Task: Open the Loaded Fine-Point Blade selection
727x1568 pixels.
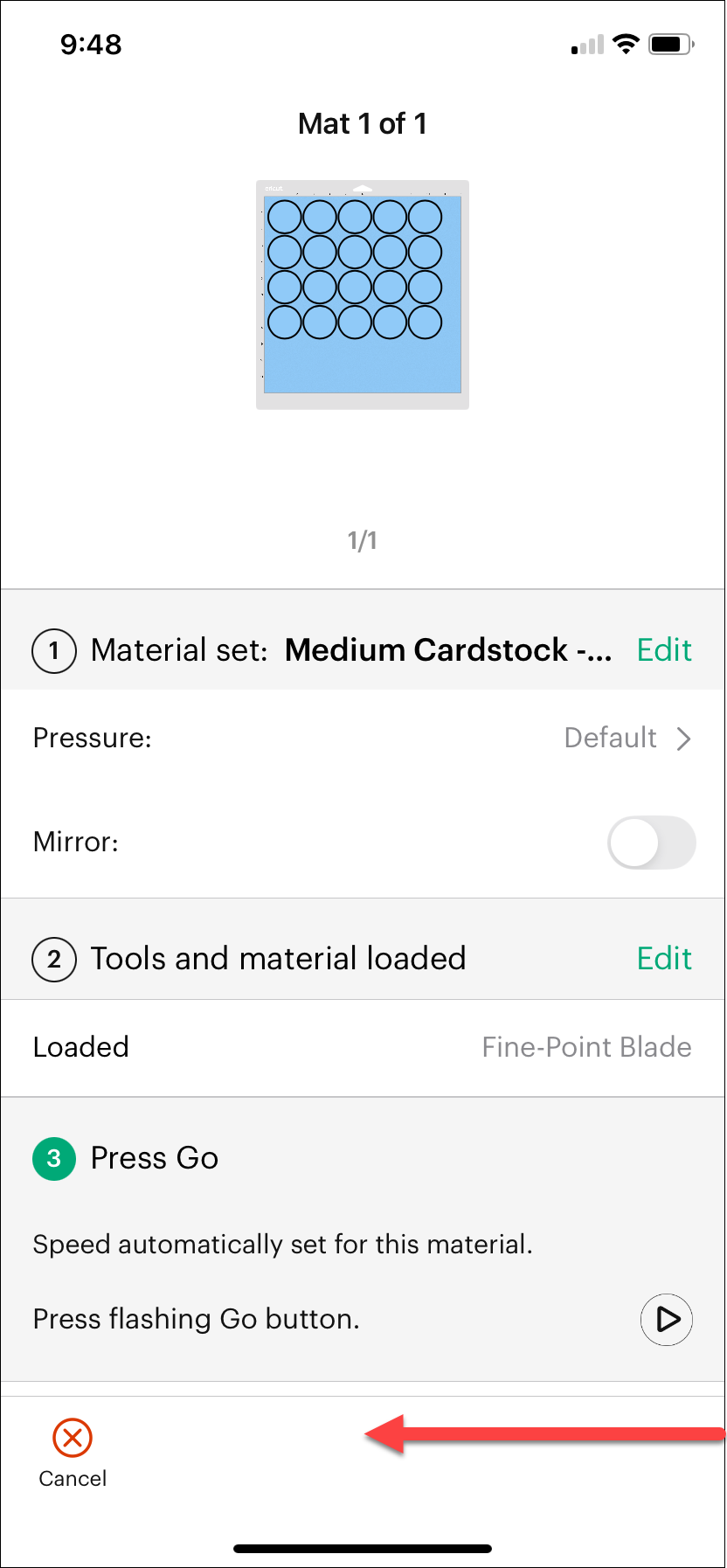Action: (x=586, y=1047)
